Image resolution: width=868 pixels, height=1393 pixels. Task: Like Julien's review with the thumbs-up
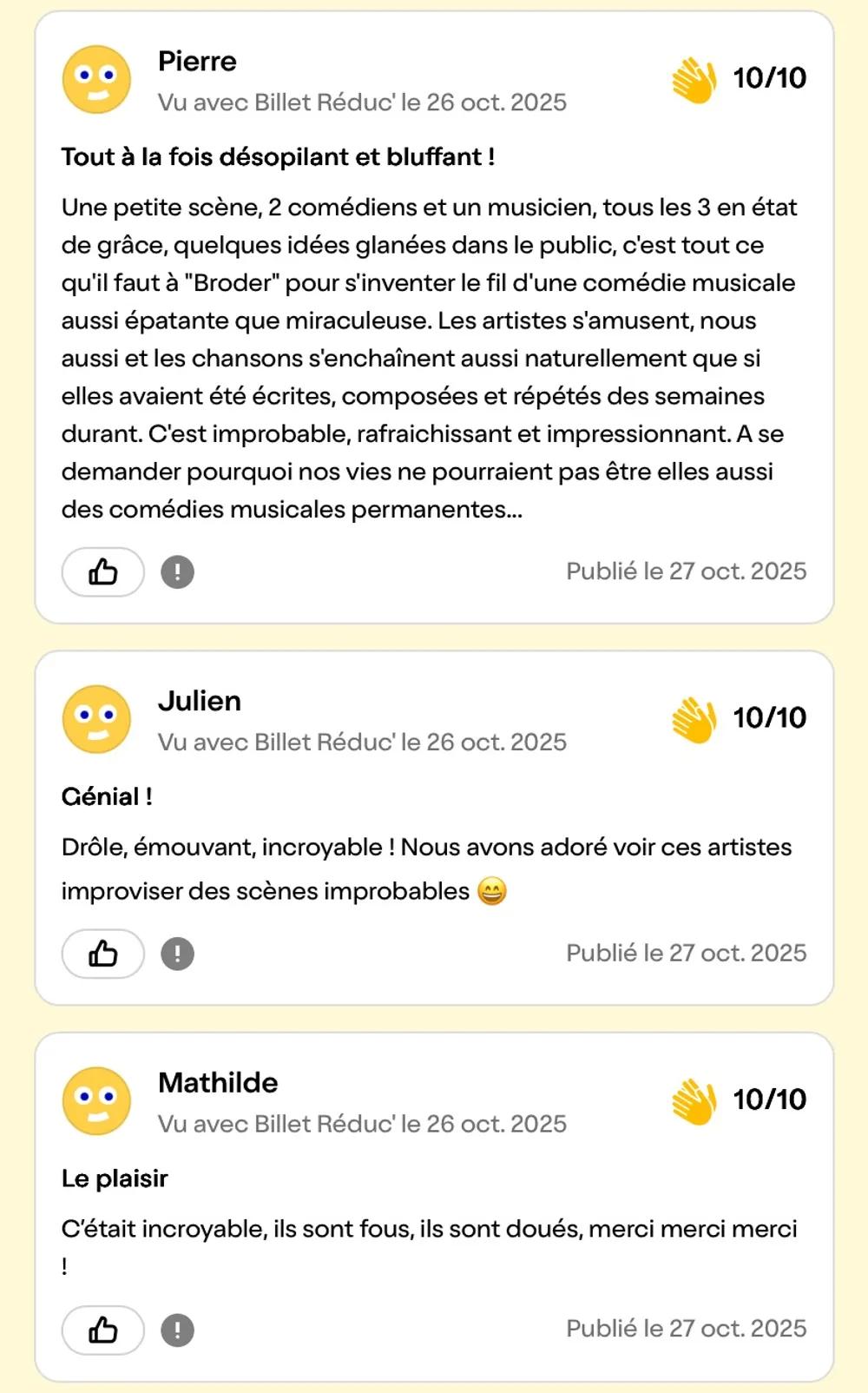(x=102, y=953)
